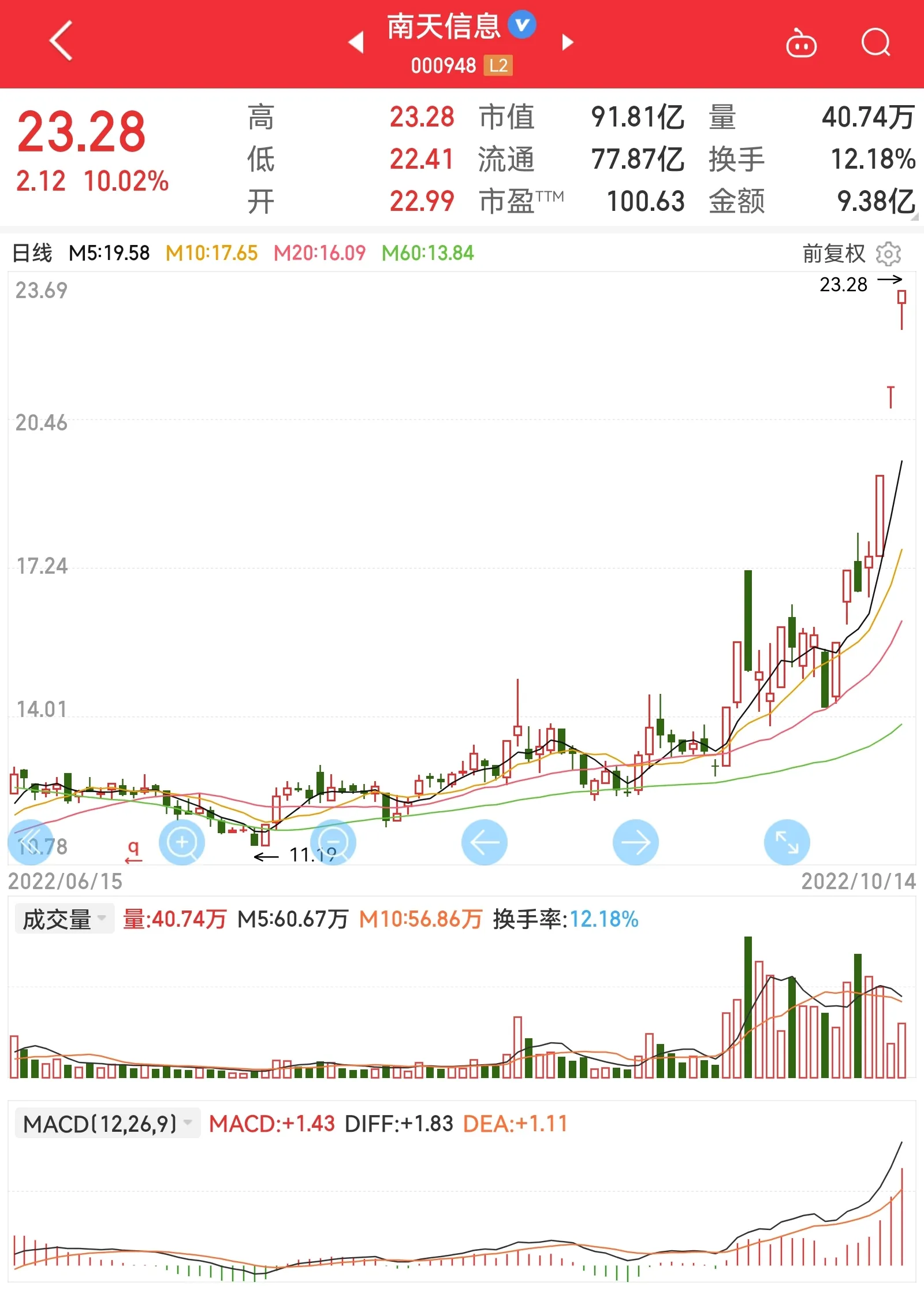Viewport: 924px width, 1293px height.
Task: Open the 成交量 indicator dropdown
Action: coord(64,919)
